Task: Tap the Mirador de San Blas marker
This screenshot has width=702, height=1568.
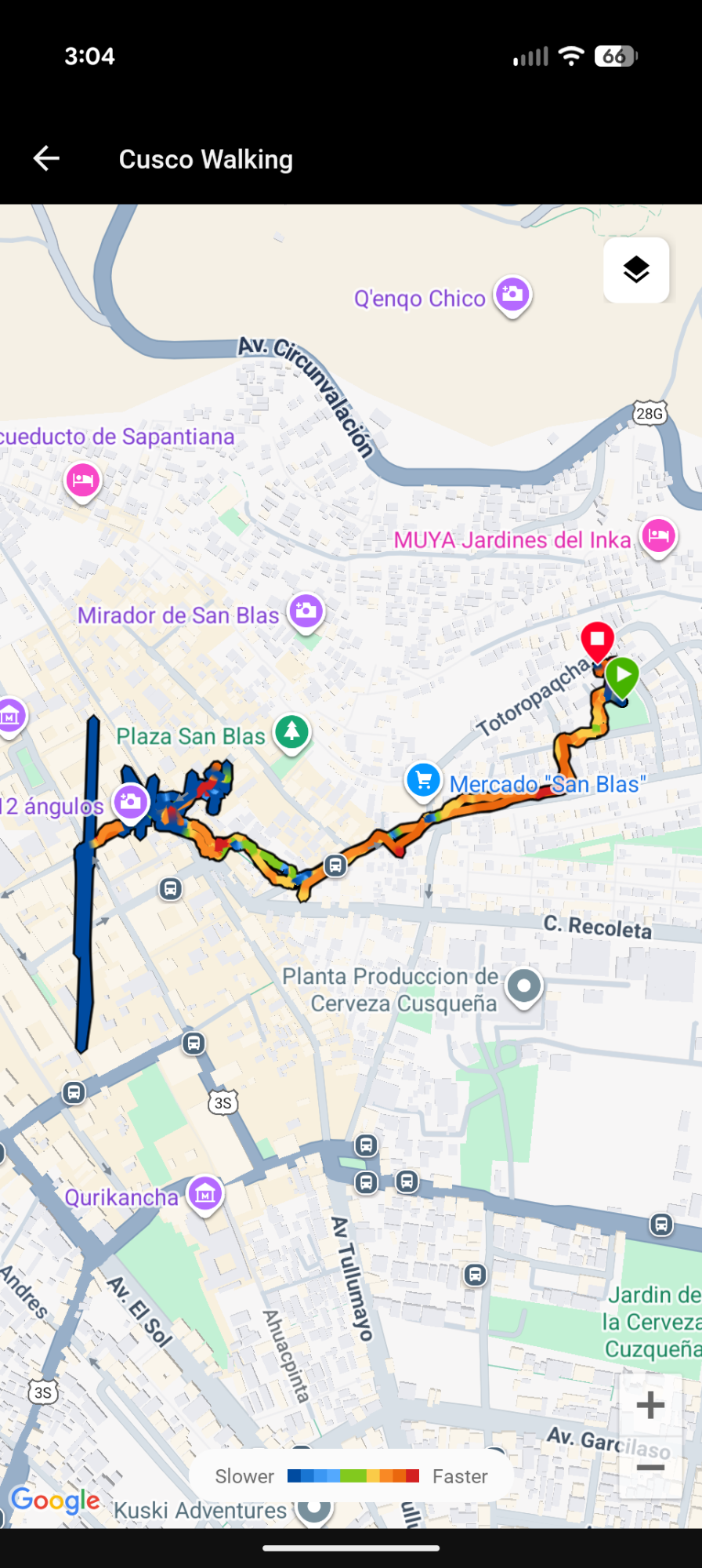Action: [x=306, y=612]
